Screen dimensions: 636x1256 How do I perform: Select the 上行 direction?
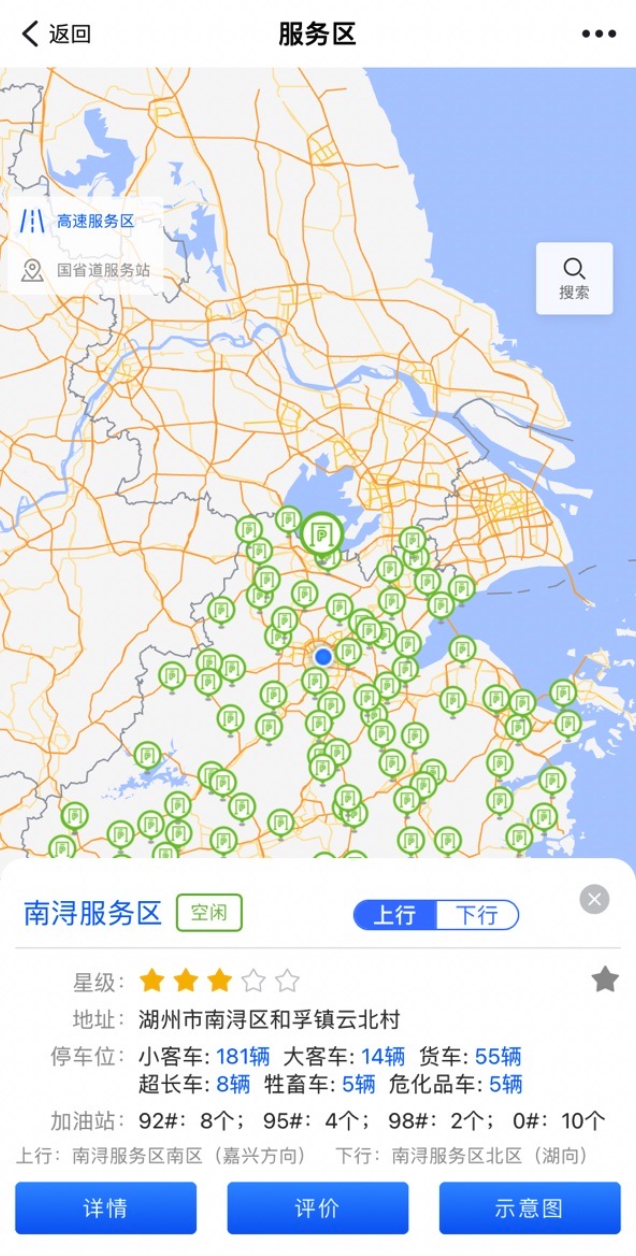pyautogui.click(x=394, y=914)
